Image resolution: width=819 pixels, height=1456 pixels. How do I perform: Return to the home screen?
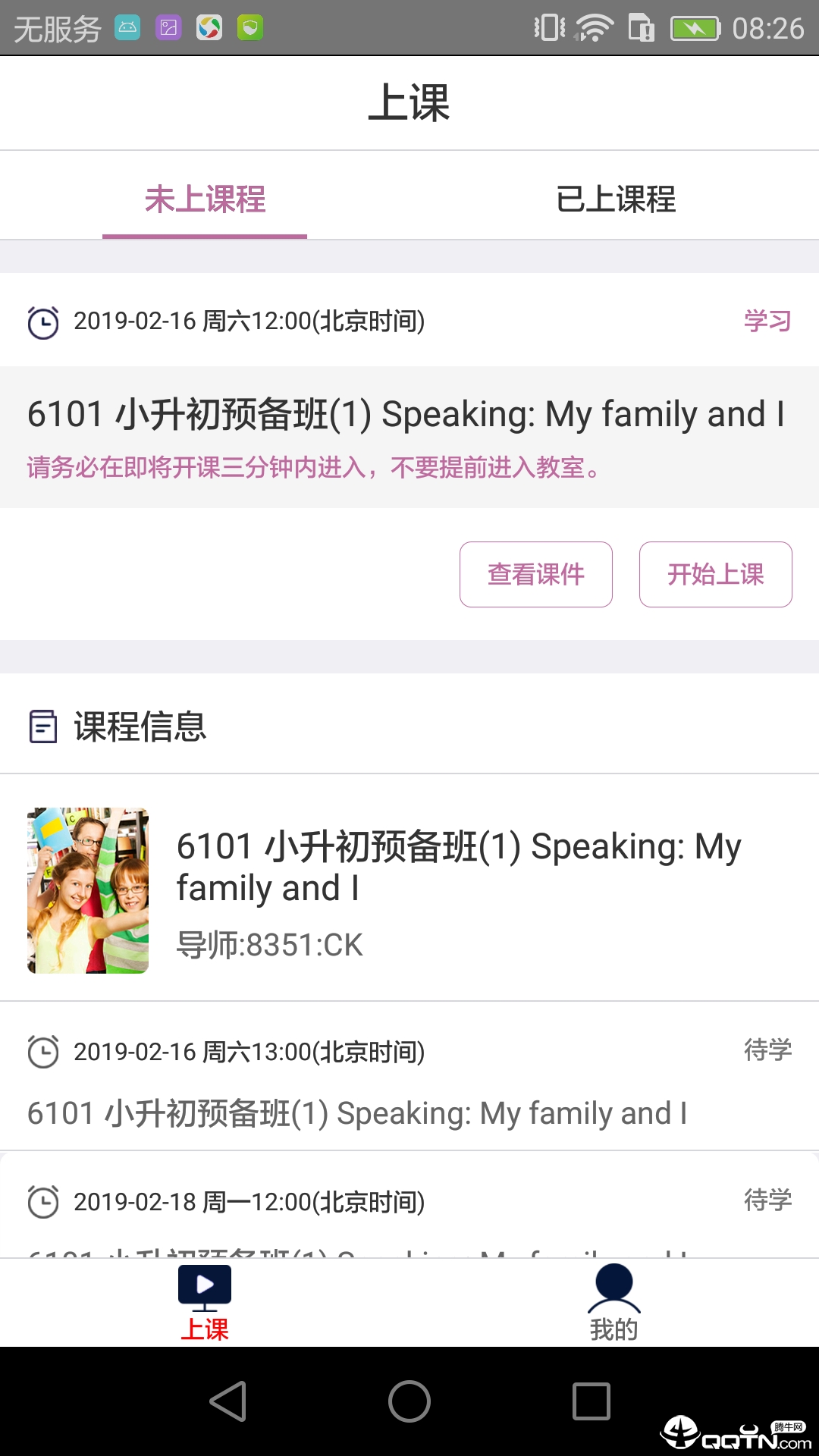[409, 1401]
